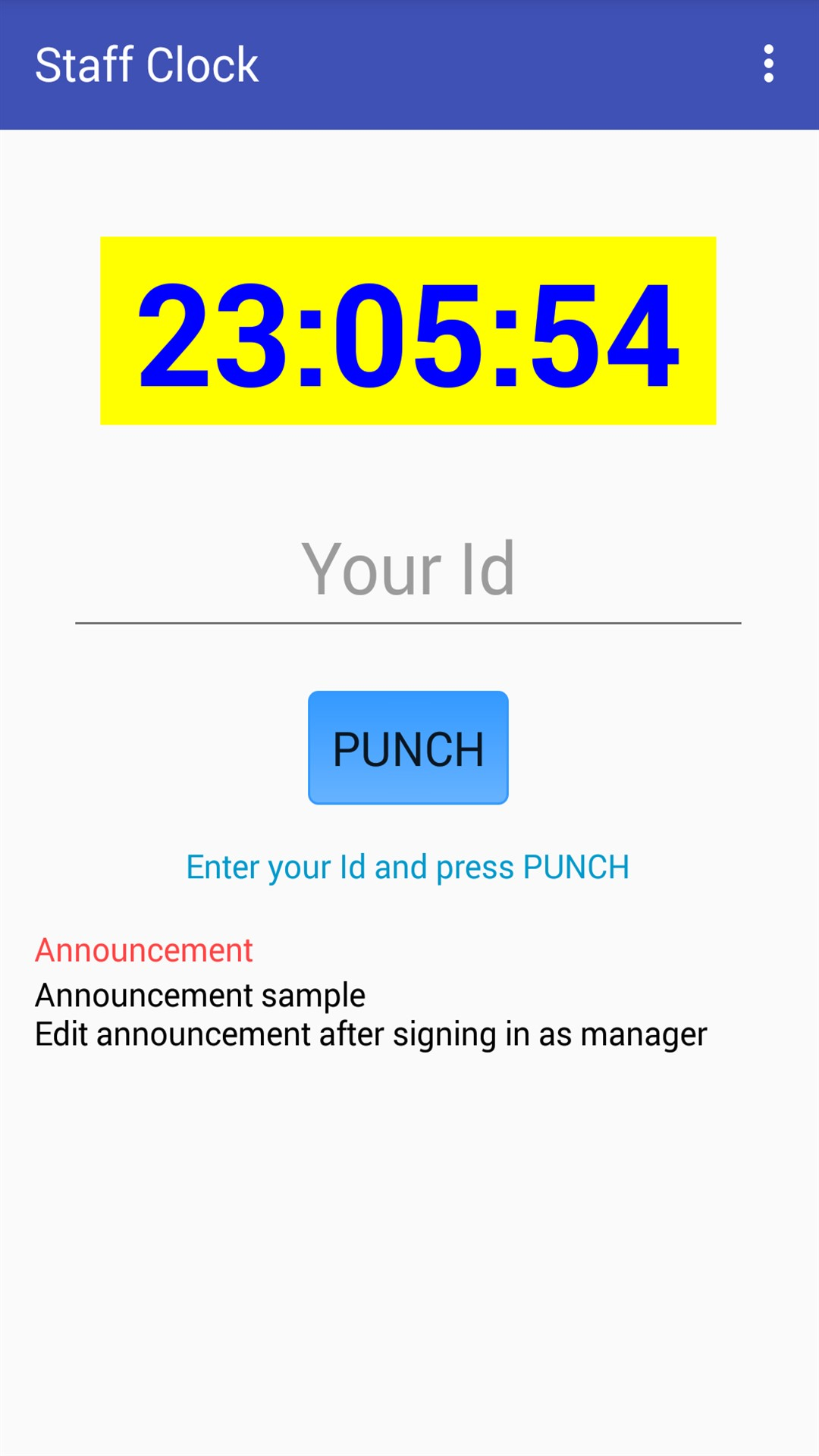
Task: Tap the announcement section body
Action: (x=370, y=1012)
